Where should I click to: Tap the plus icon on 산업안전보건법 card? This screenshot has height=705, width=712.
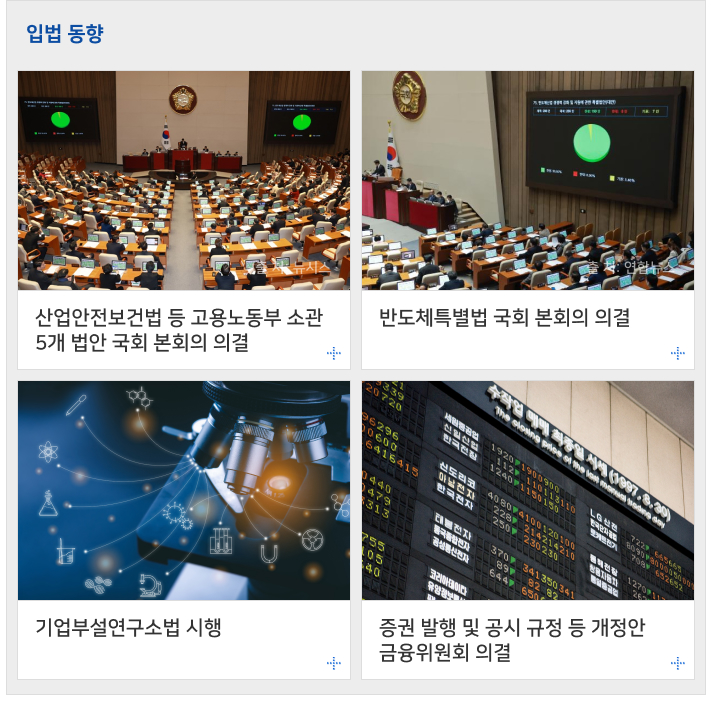pos(334,353)
